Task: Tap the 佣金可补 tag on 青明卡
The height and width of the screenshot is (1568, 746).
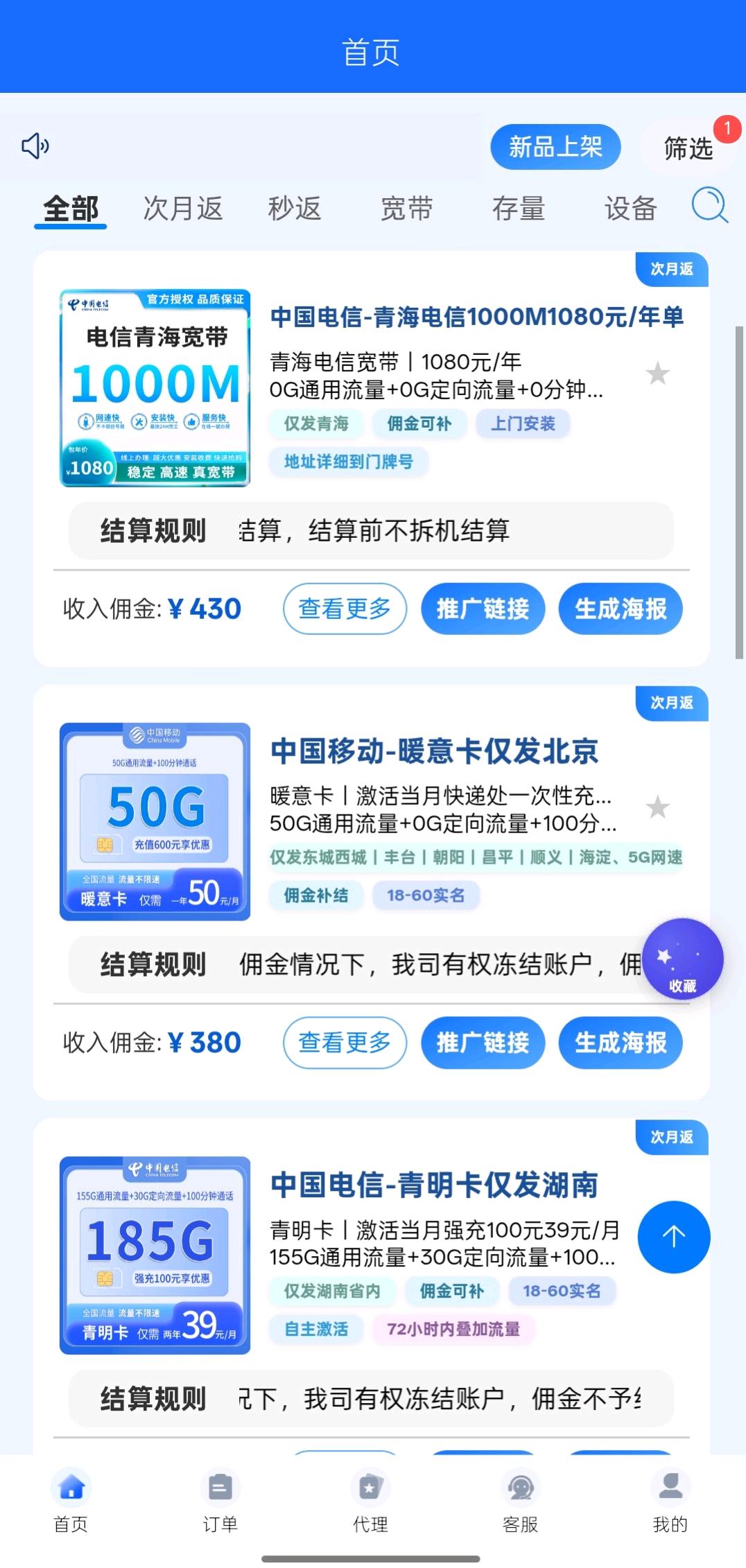Action: click(x=451, y=1290)
